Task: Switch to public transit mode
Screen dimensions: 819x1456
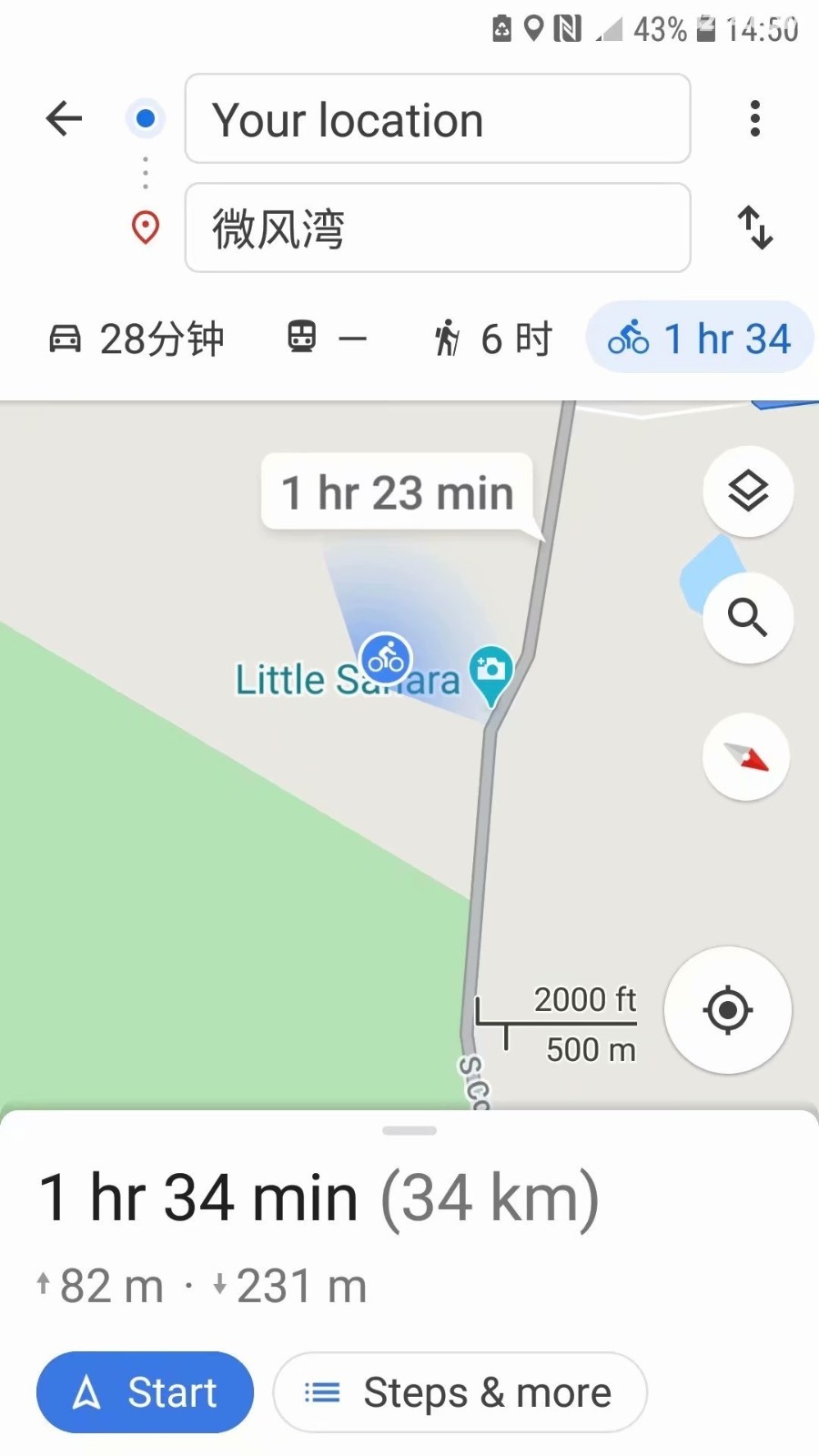Action: point(326,339)
